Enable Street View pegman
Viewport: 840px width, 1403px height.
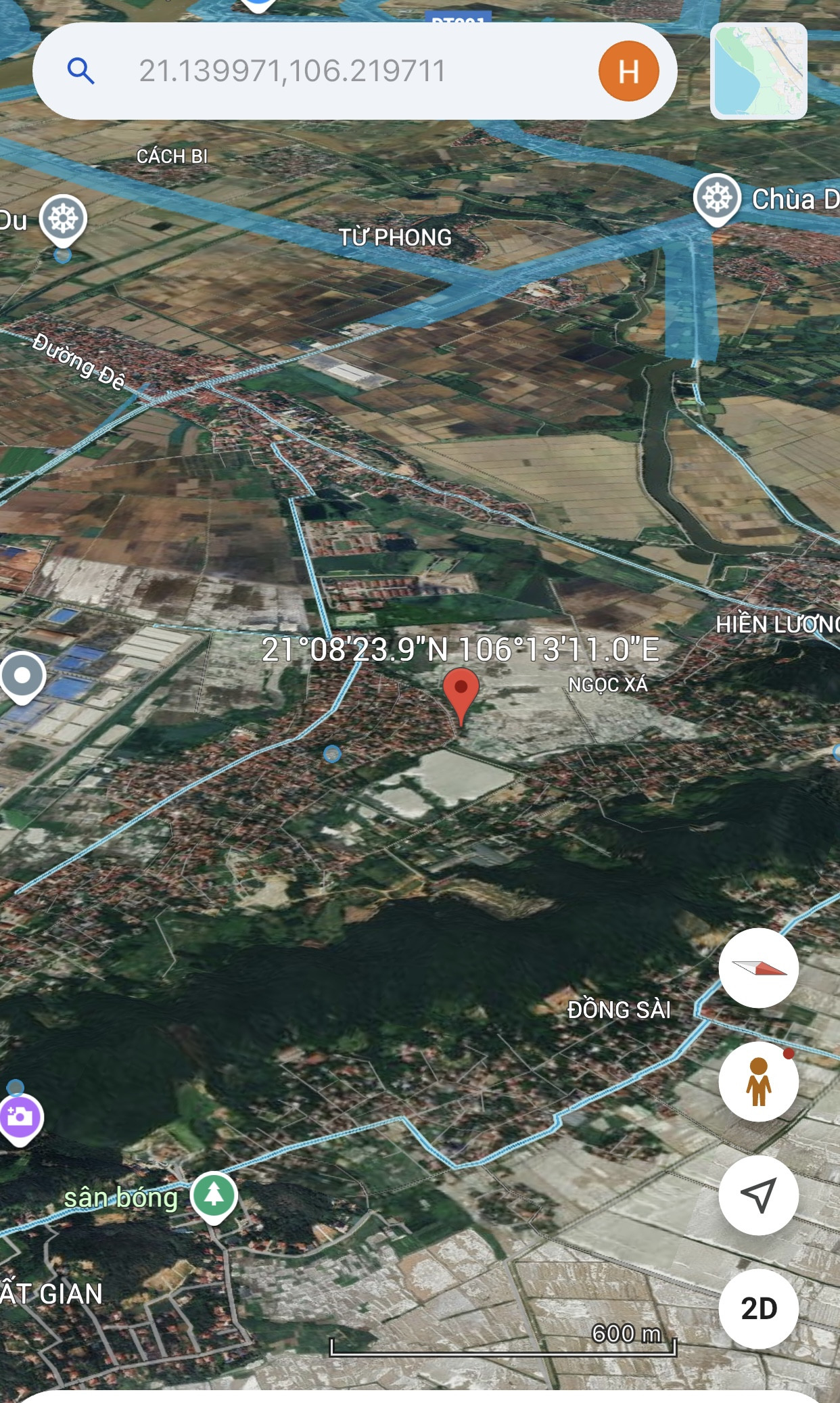coord(758,1082)
